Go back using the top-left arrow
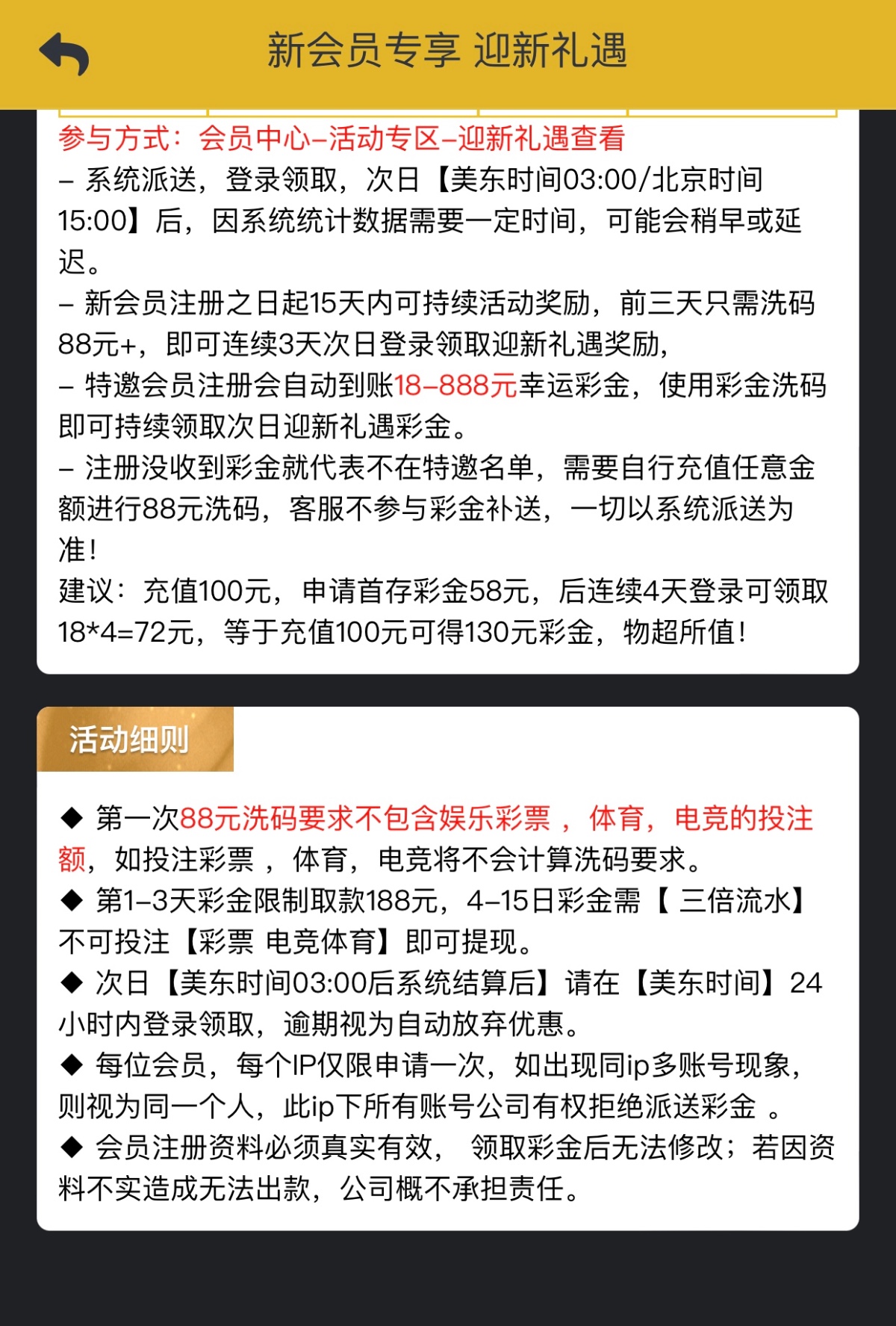 click(x=64, y=53)
